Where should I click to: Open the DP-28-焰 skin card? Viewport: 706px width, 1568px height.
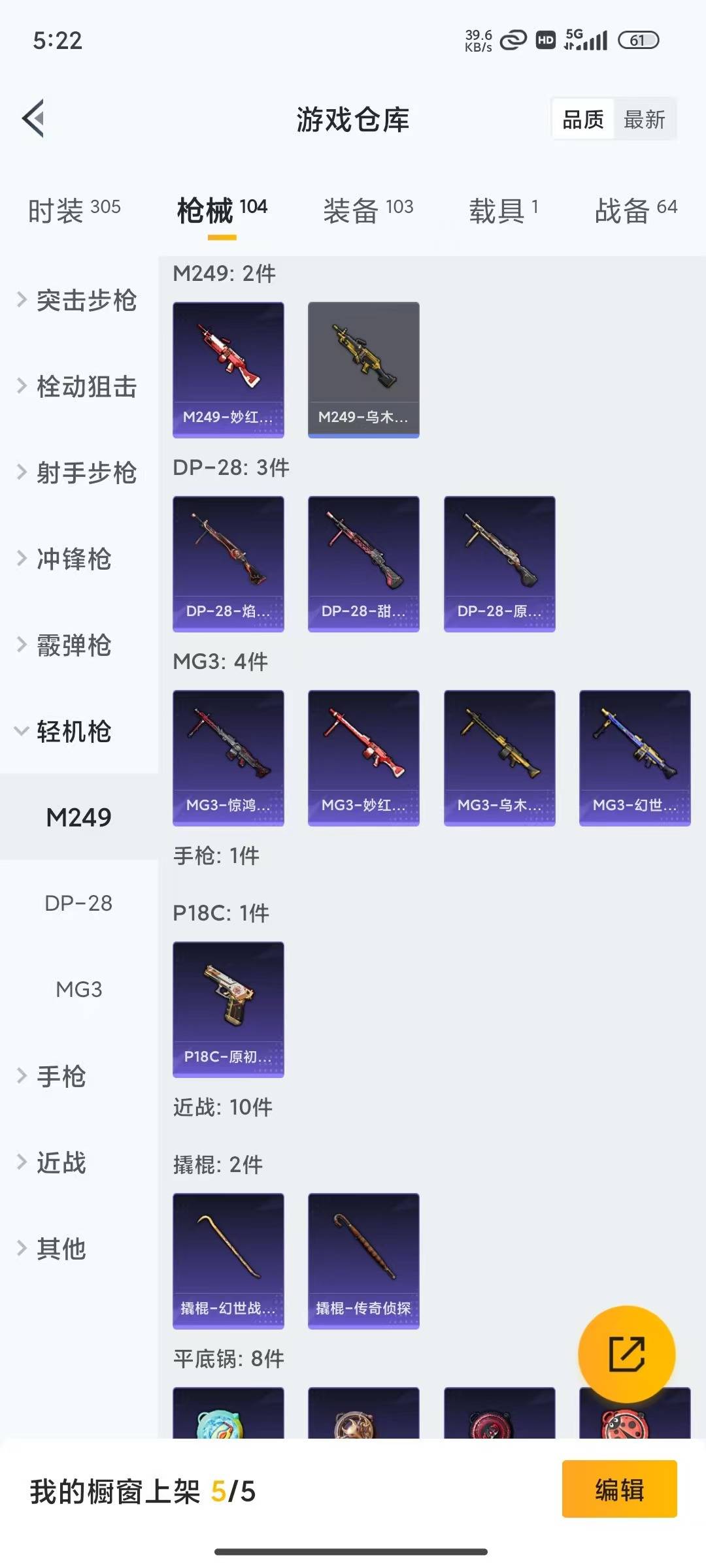tap(228, 563)
